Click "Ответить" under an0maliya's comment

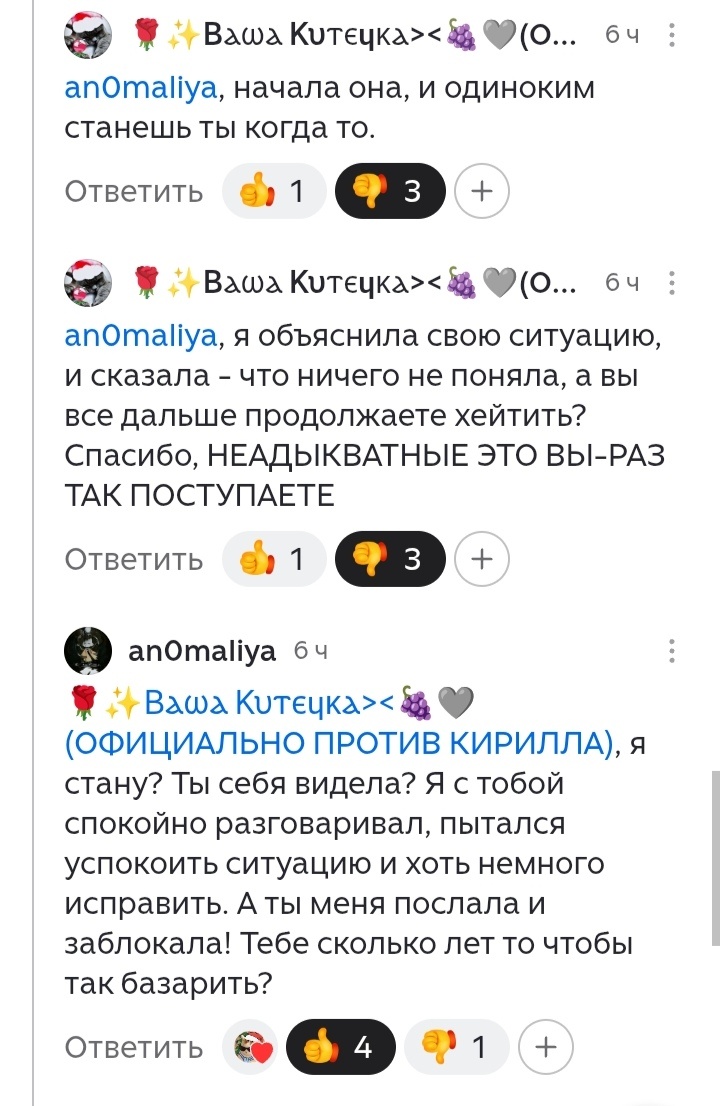tap(132, 1047)
